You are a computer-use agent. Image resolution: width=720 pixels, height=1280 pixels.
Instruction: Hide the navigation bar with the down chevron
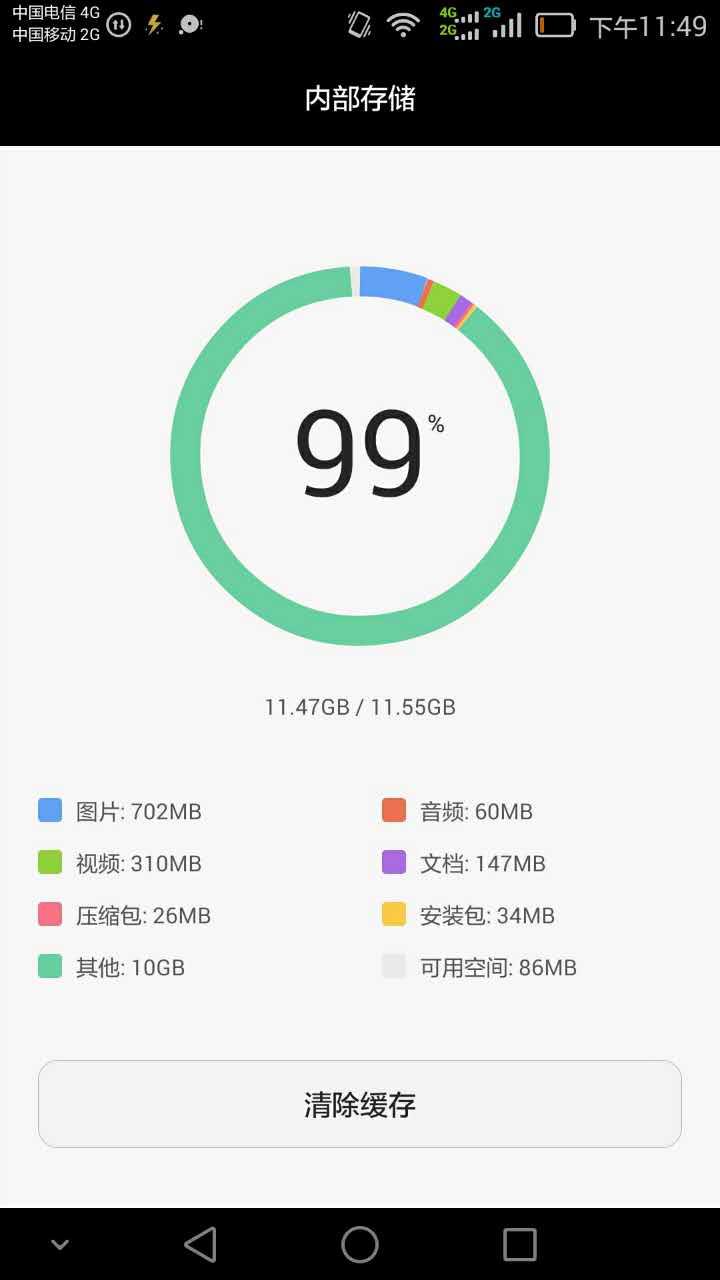[x=60, y=1245]
